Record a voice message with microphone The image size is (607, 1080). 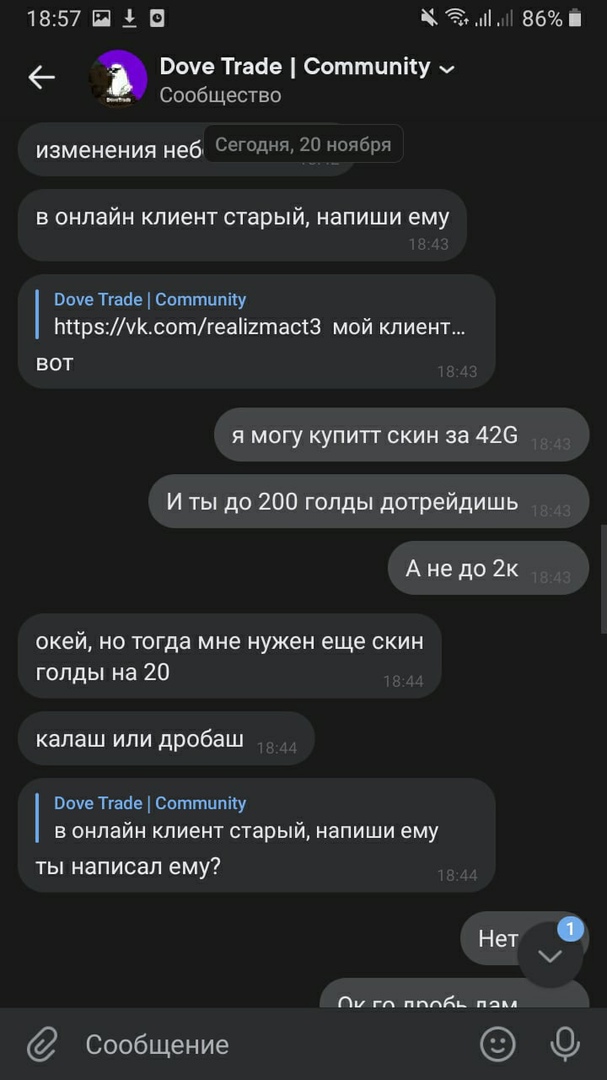click(565, 1045)
